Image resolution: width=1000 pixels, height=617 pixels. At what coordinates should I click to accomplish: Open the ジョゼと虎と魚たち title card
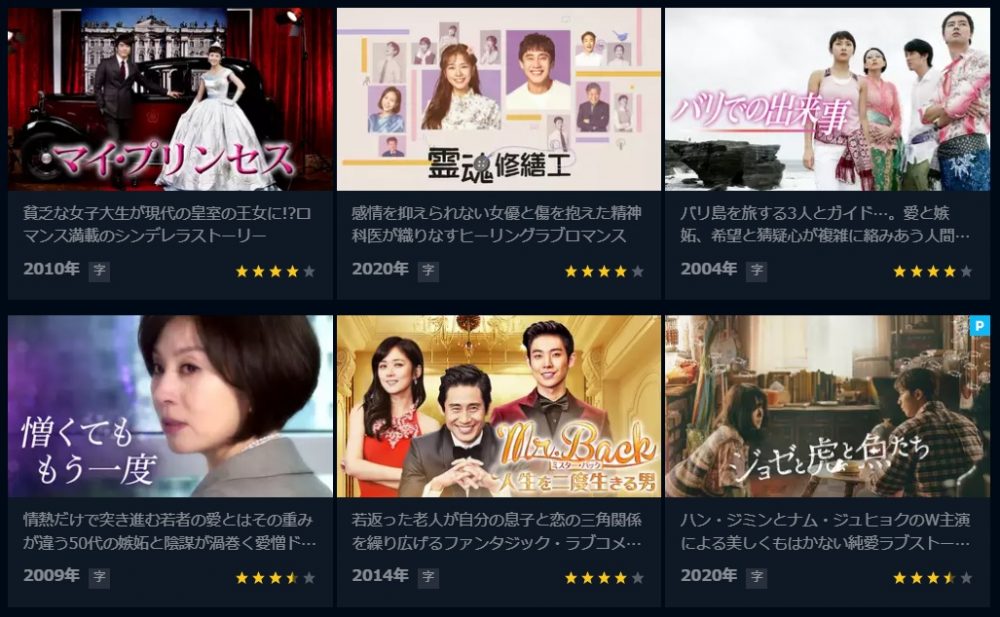click(x=827, y=407)
